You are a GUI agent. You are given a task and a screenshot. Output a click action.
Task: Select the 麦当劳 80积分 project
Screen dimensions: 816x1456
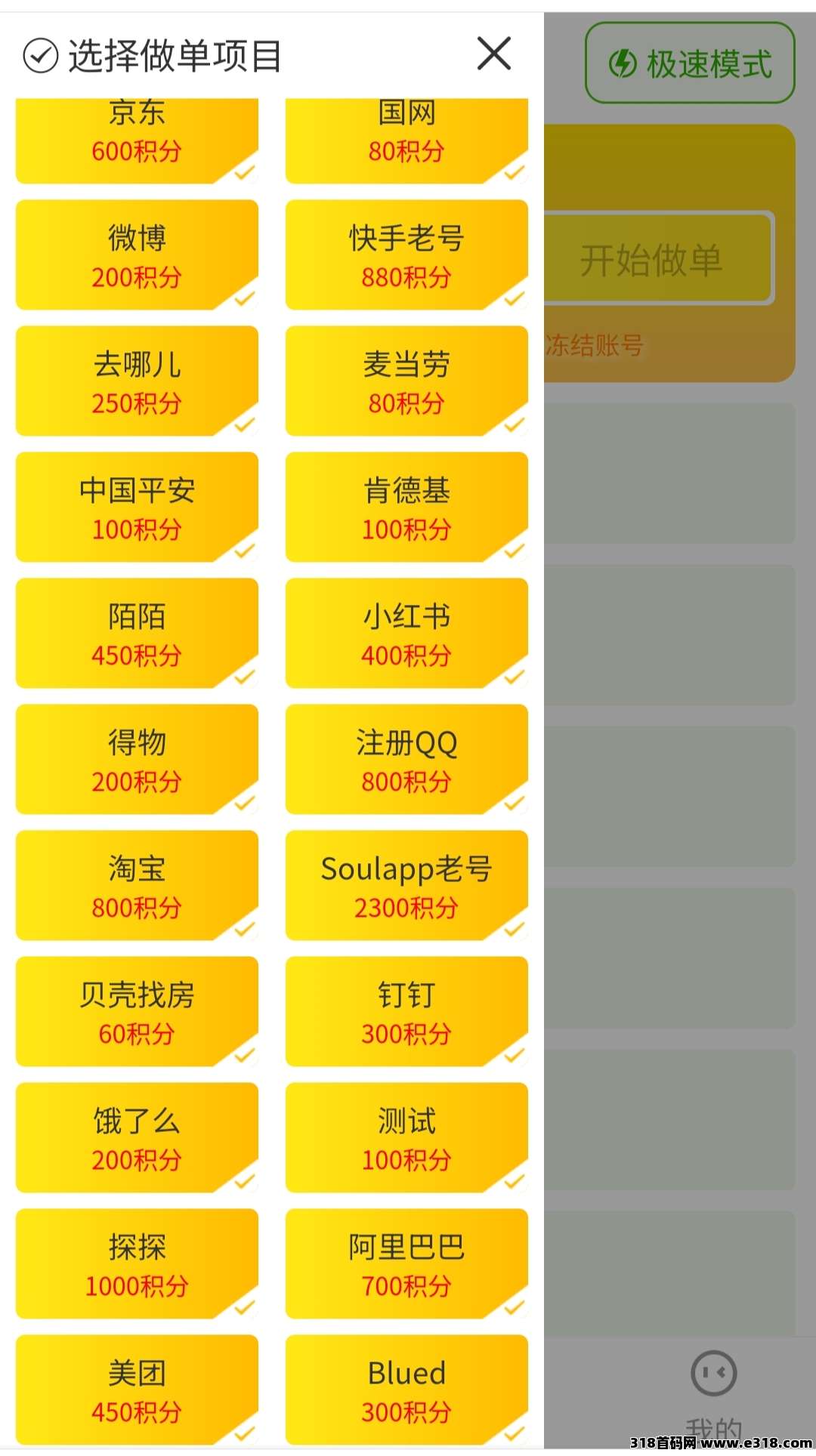(x=406, y=382)
